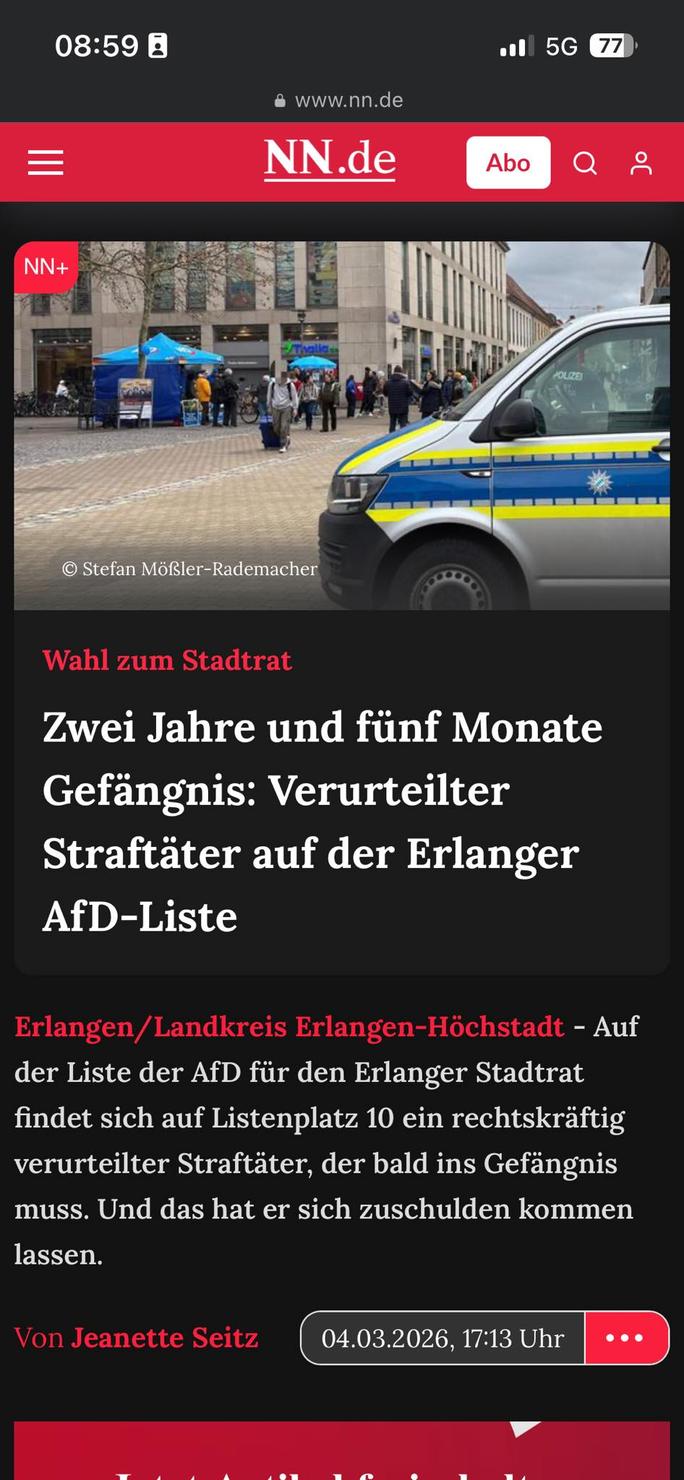This screenshot has width=684, height=1480.
Task: Tap the Abo subscription button
Action: tap(508, 163)
